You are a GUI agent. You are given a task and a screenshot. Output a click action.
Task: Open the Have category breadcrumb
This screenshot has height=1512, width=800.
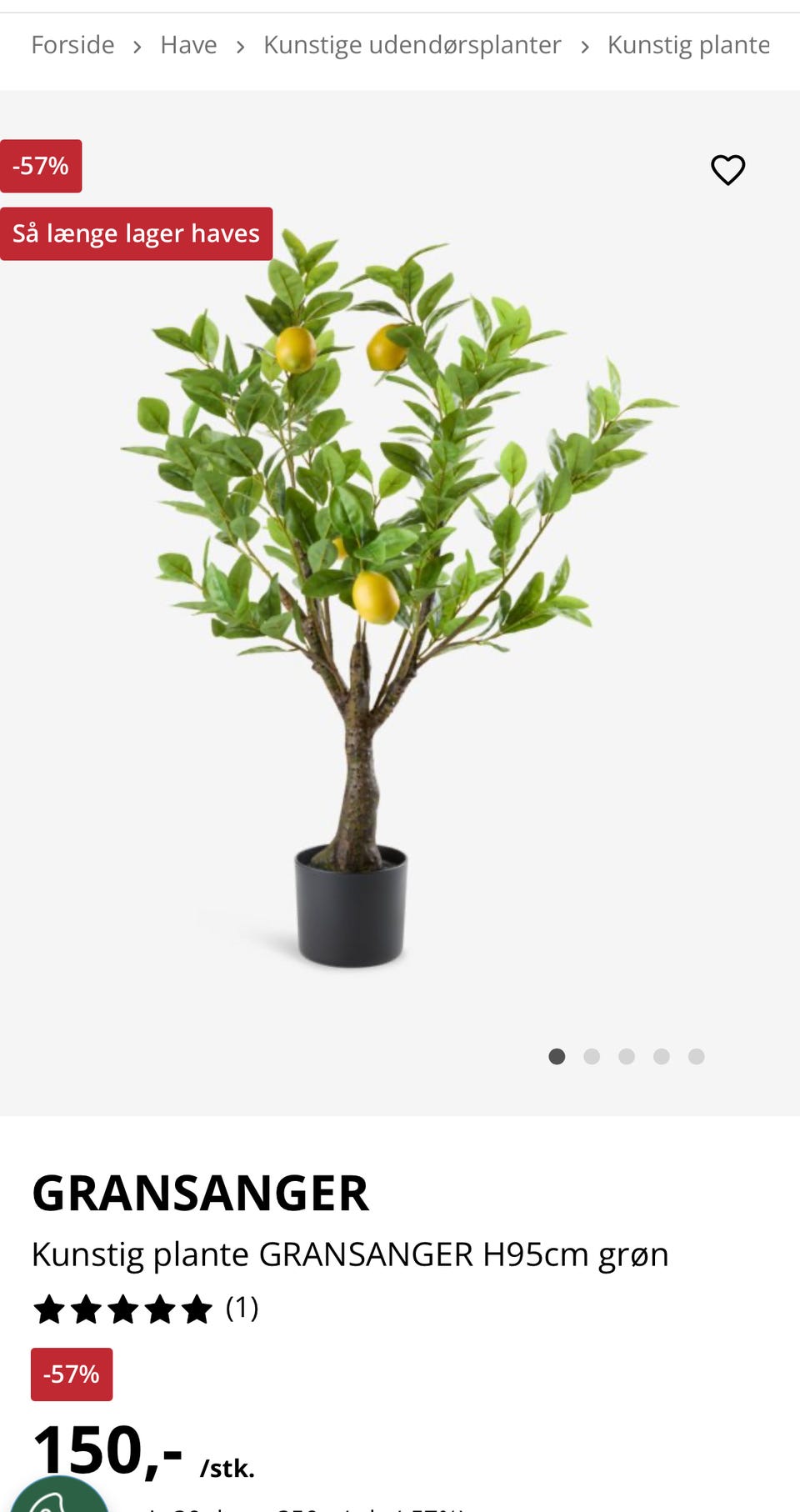click(x=188, y=45)
